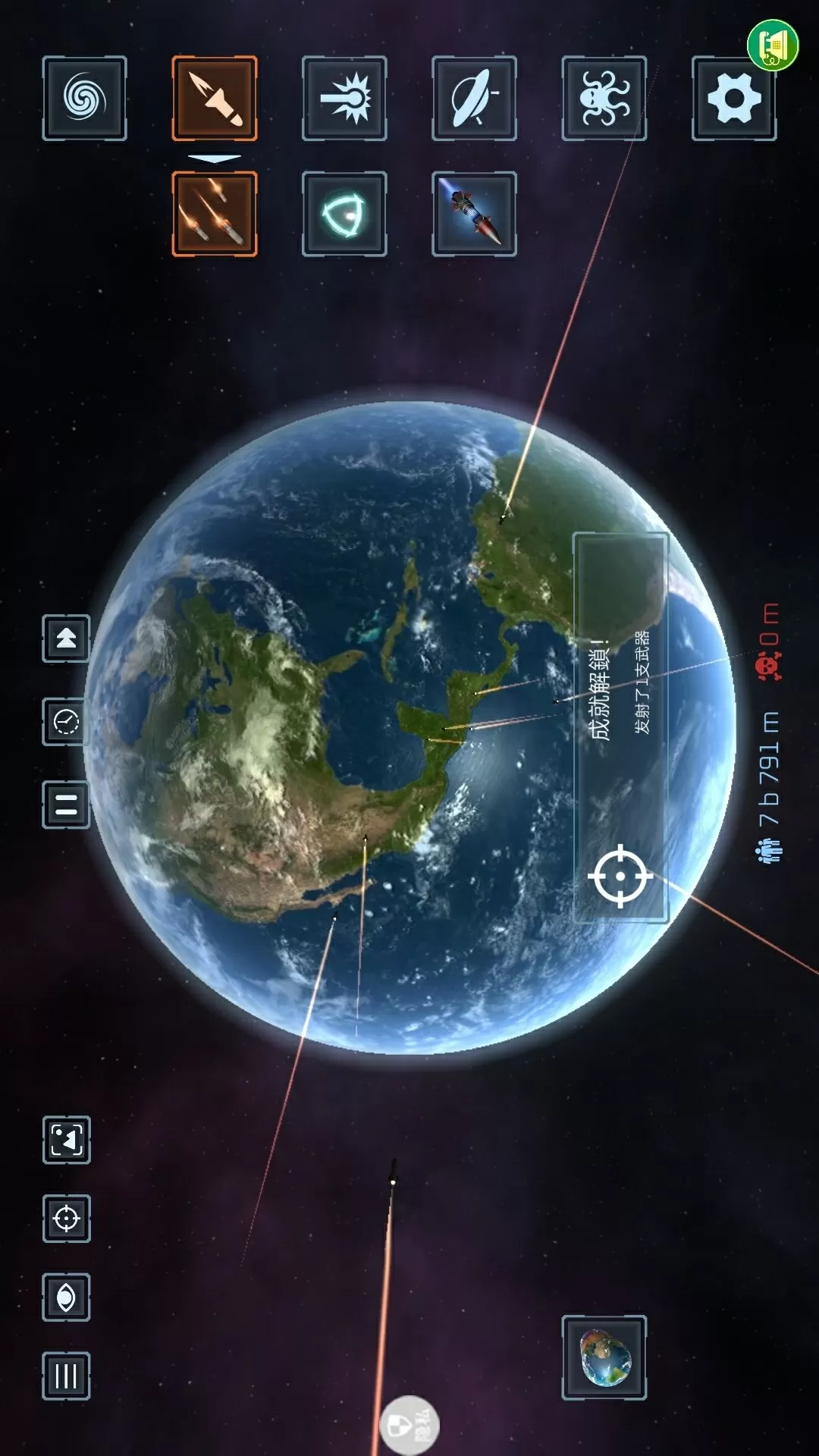
Task: Select the glowing shield weapon
Action: [x=344, y=214]
